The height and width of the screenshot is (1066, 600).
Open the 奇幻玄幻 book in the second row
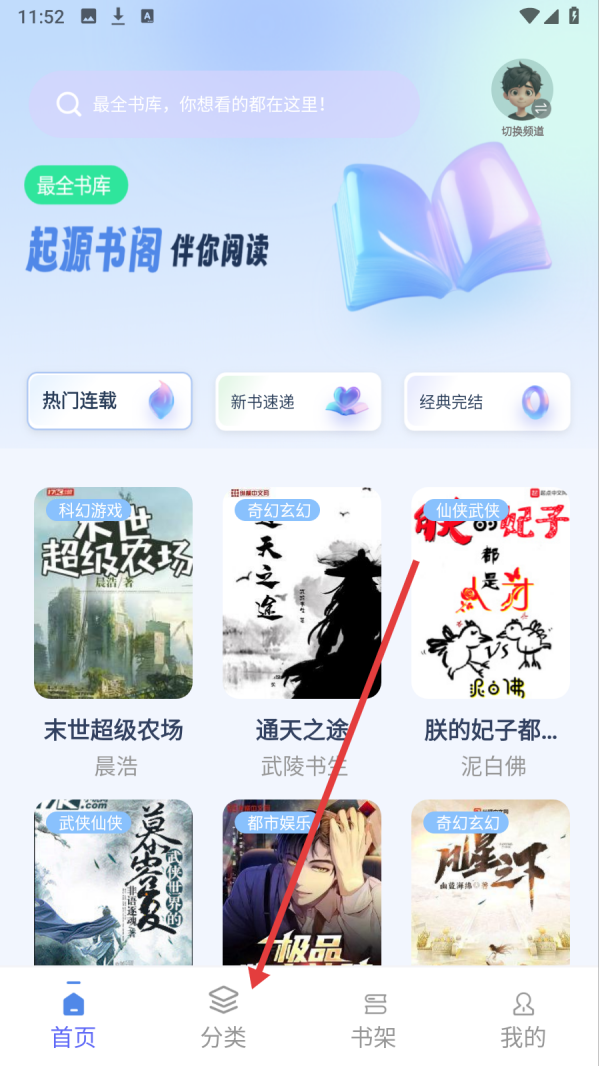(491, 882)
